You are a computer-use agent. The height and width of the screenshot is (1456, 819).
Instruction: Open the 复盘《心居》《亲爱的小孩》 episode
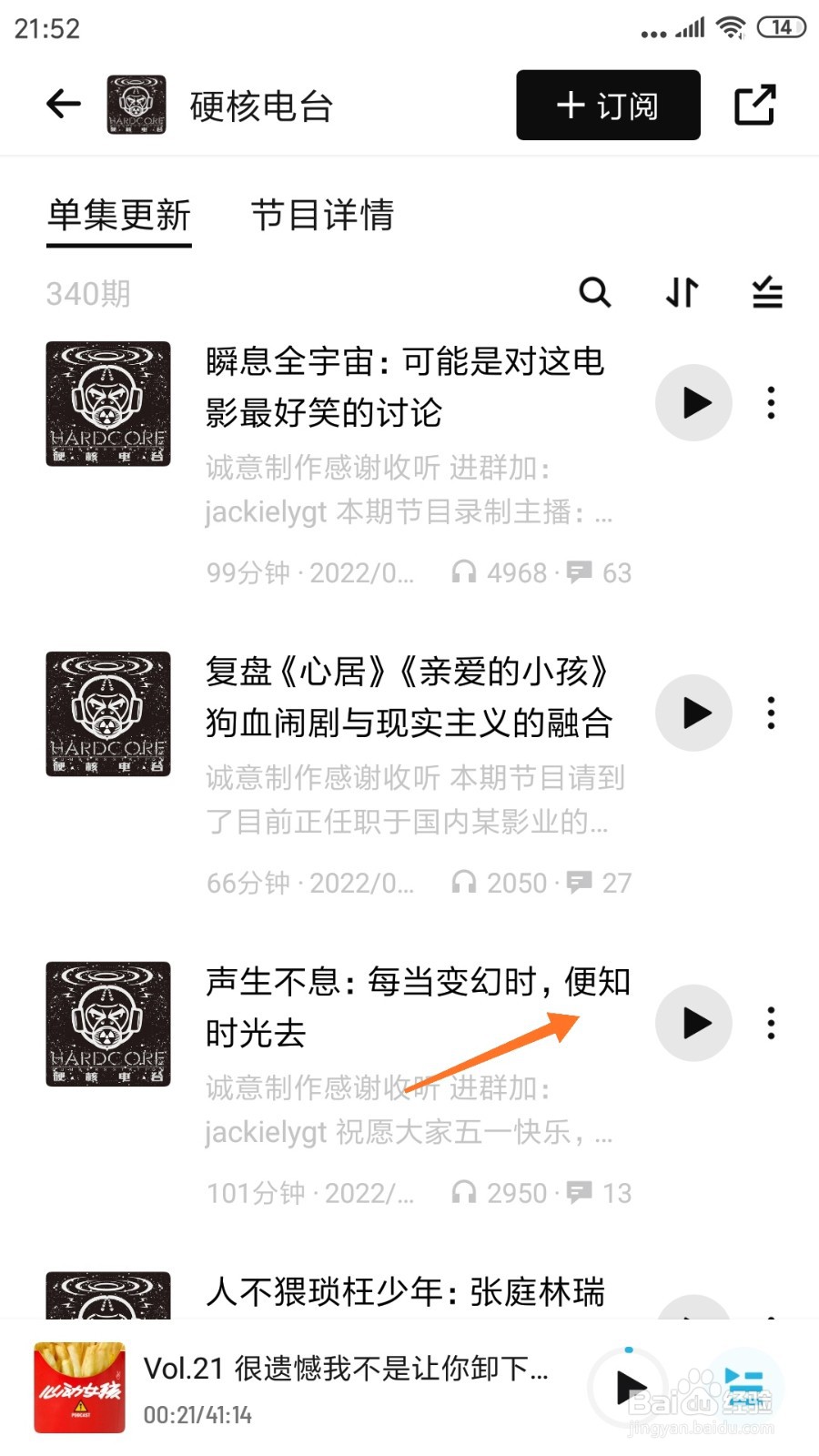408,698
